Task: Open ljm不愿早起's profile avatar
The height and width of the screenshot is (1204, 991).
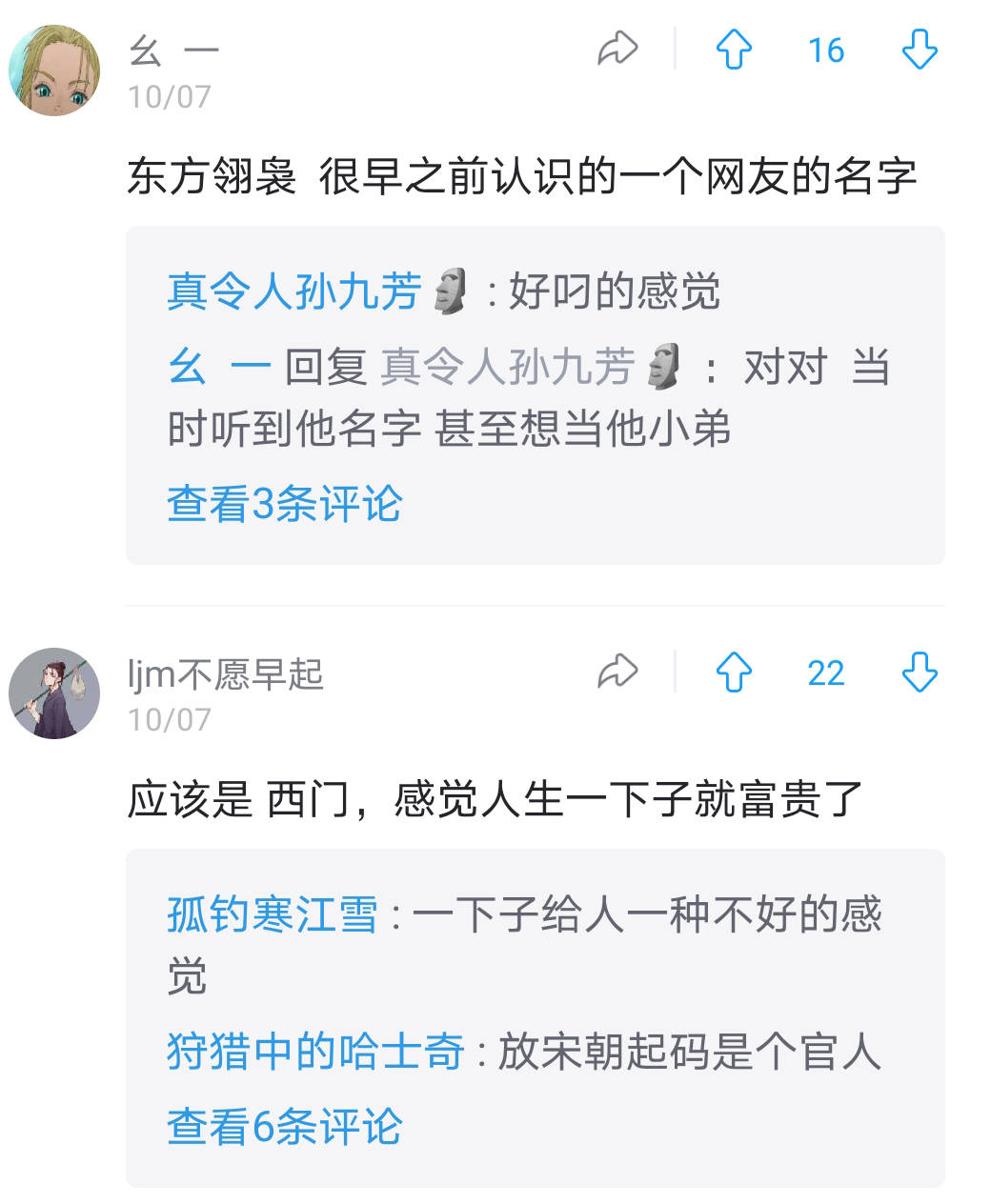Action: (x=54, y=693)
